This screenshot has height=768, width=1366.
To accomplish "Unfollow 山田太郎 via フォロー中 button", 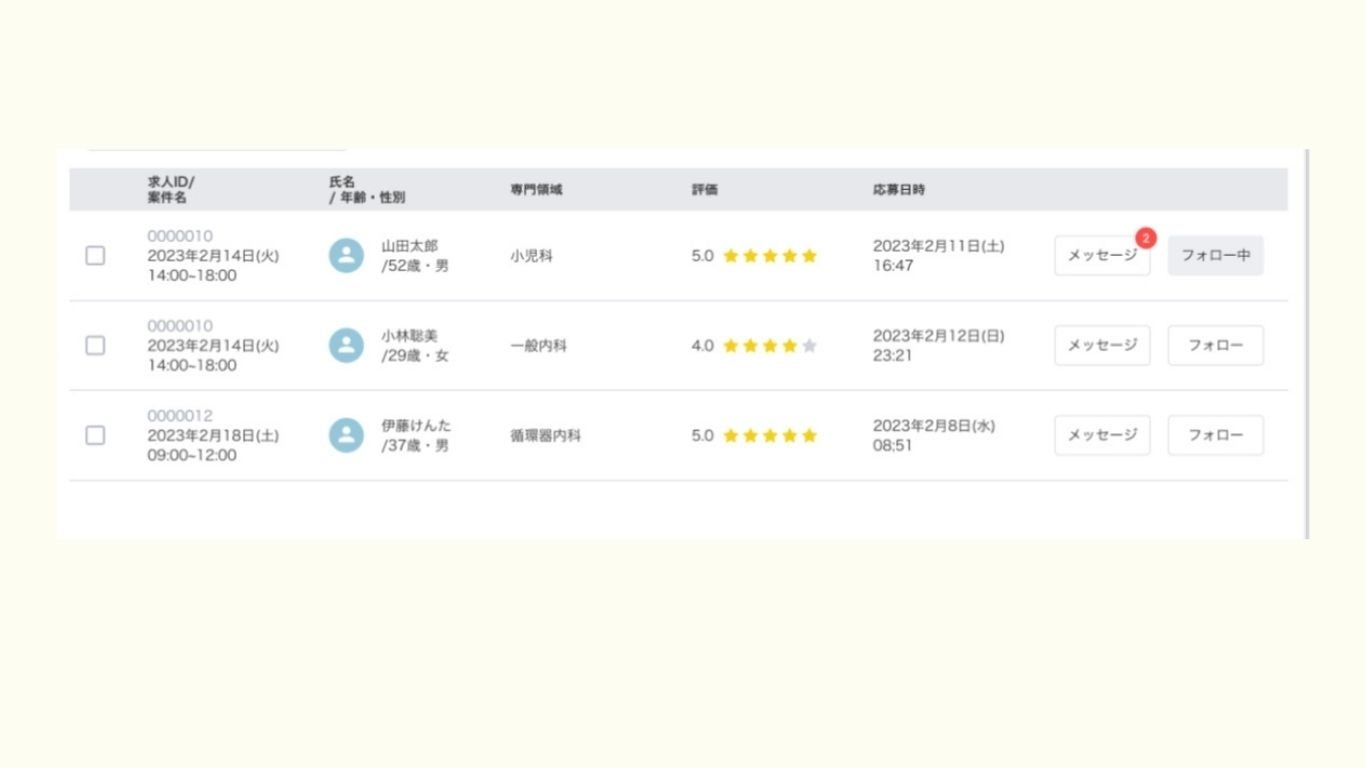I will pyautogui.click(x=1215, y=256).
